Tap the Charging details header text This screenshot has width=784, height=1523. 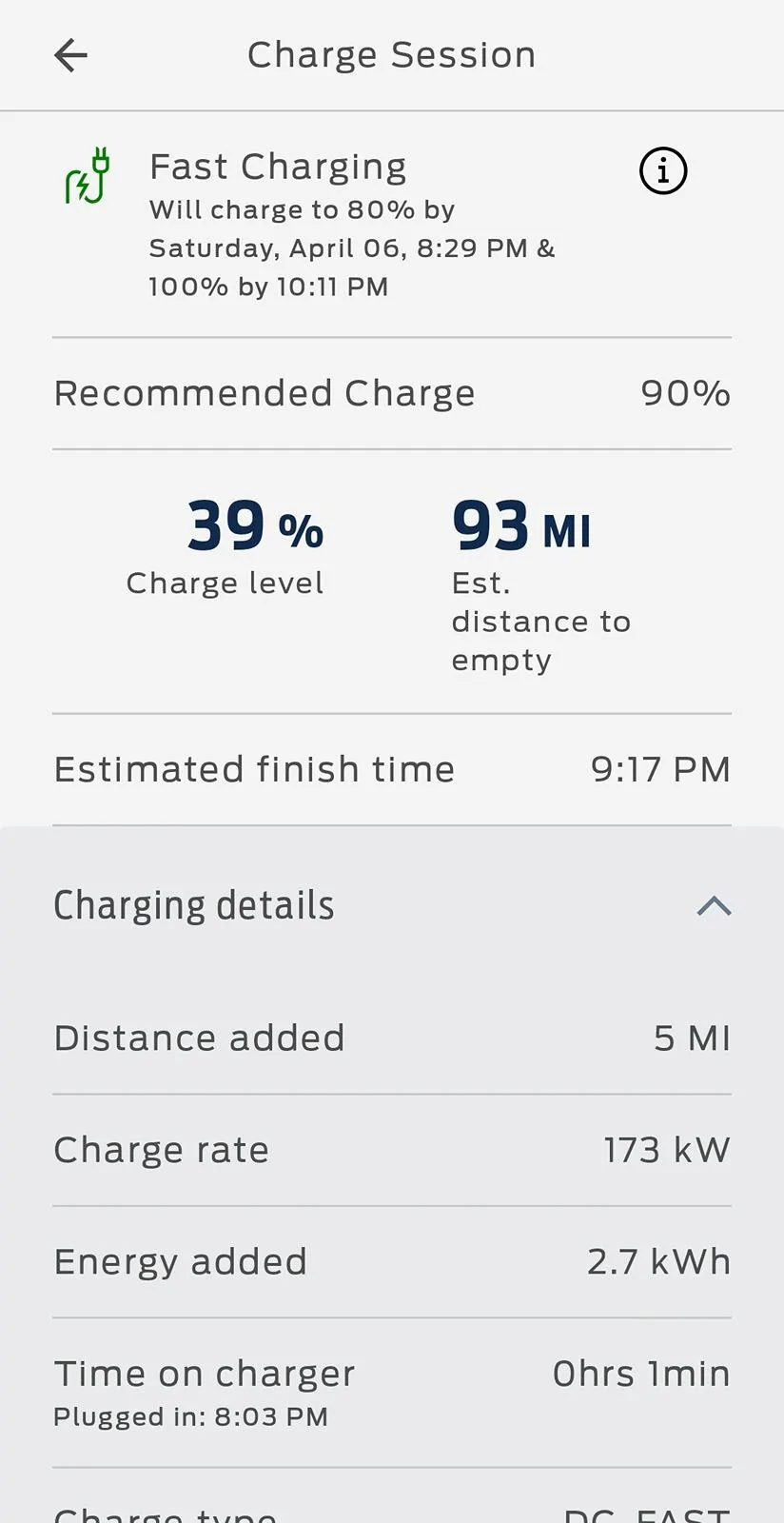click(194, 906)
